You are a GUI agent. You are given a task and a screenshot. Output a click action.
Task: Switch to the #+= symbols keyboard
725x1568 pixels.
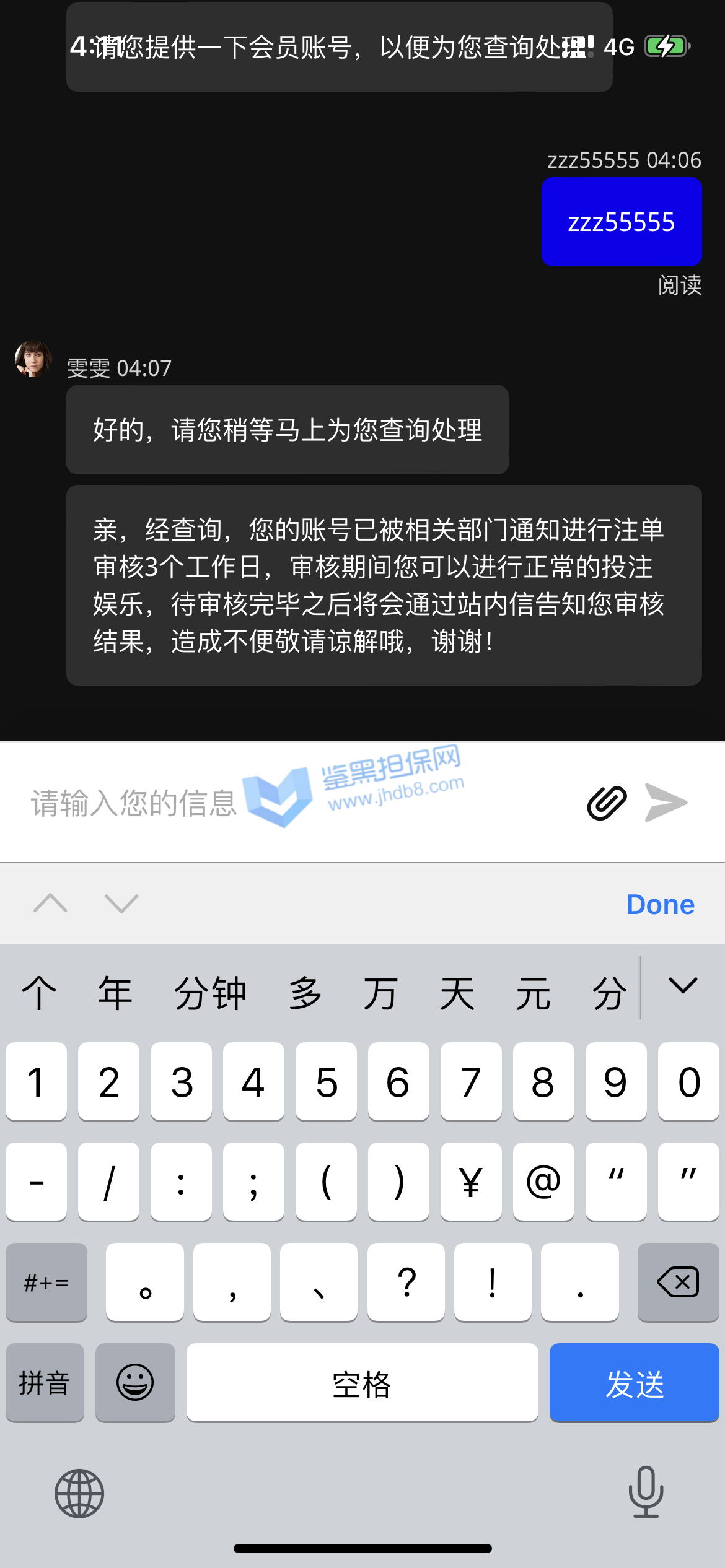pyautogui.click(x=46, y=1281)
